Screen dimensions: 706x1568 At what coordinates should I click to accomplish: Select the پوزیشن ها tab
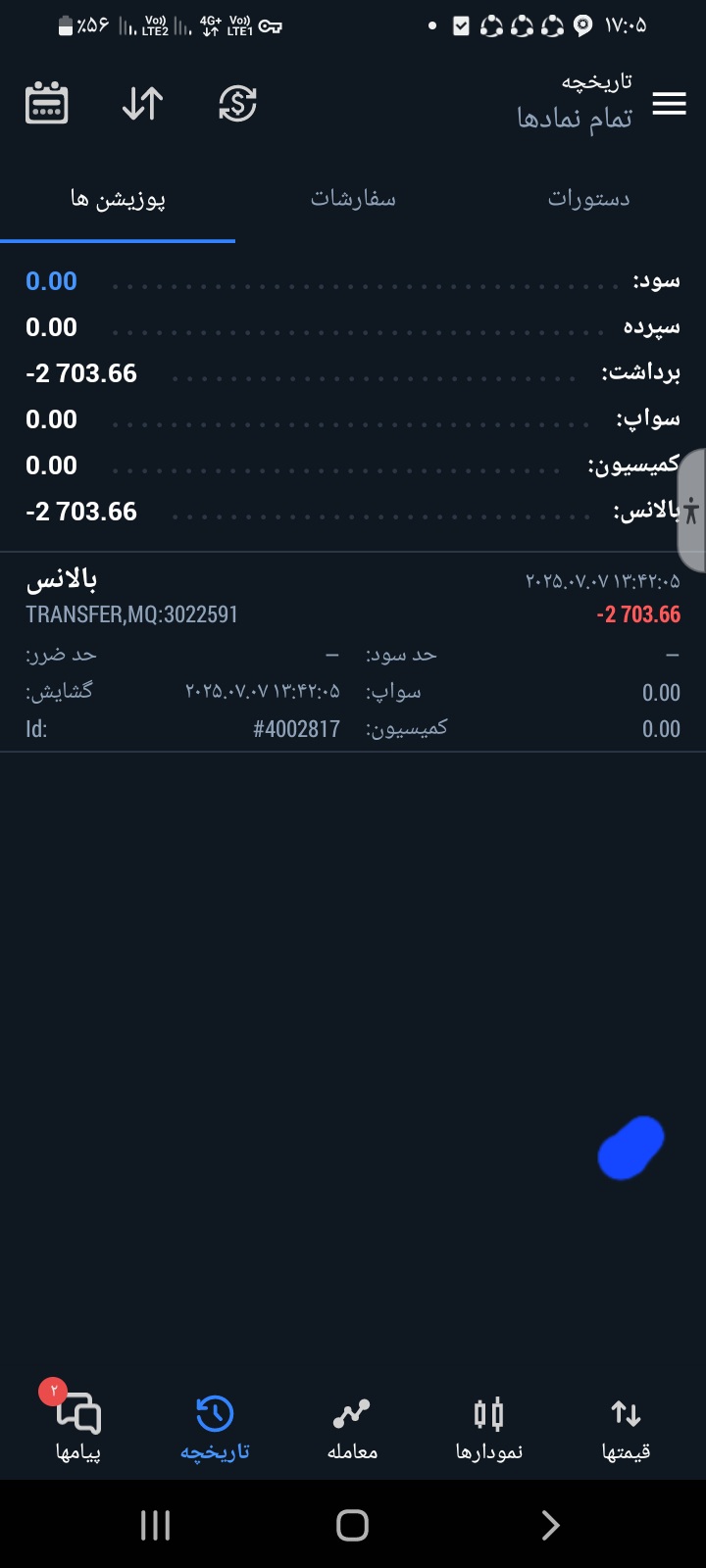pos(118,199)
